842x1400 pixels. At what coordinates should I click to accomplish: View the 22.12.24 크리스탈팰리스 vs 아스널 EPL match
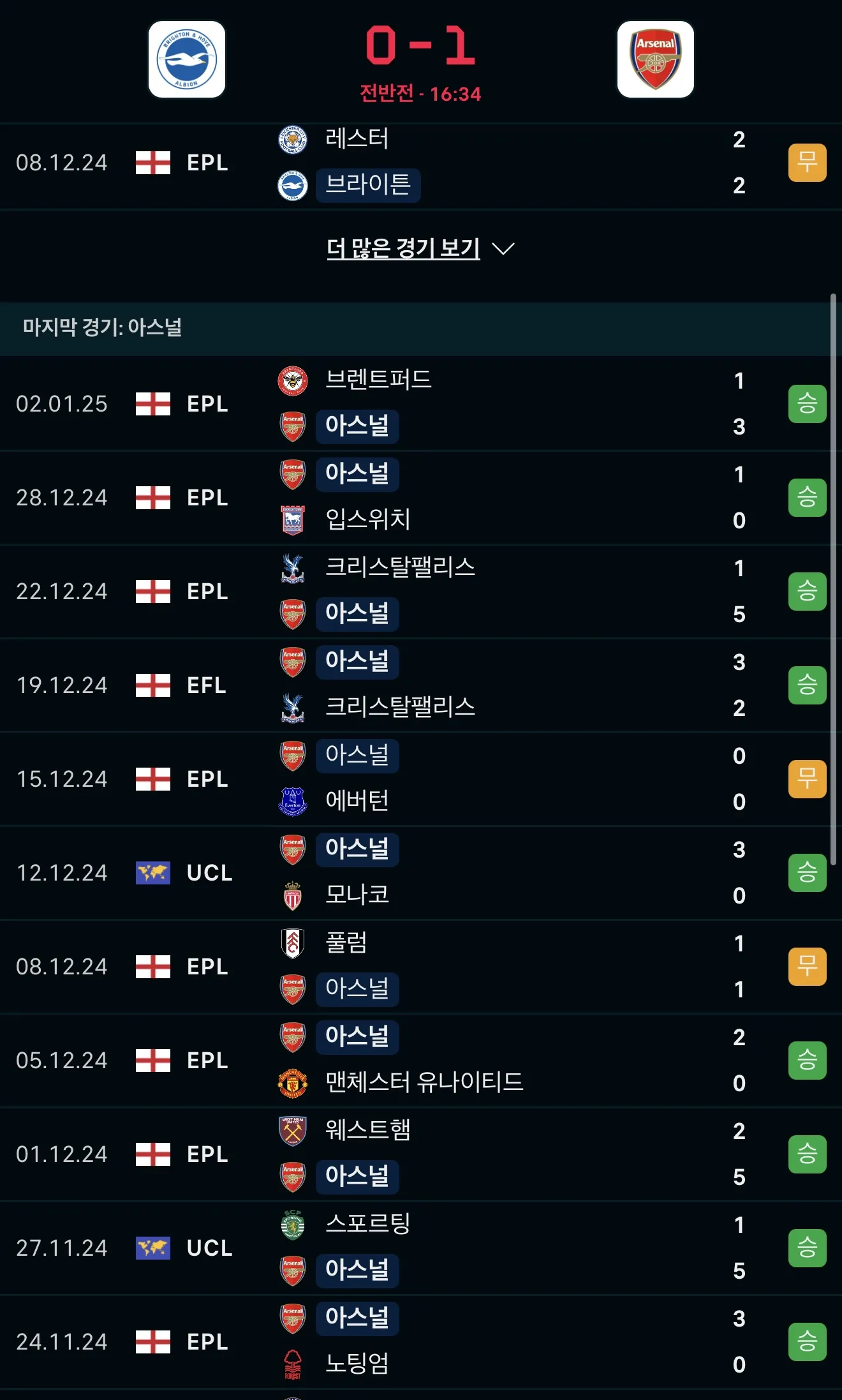click(x=421, y=591)
